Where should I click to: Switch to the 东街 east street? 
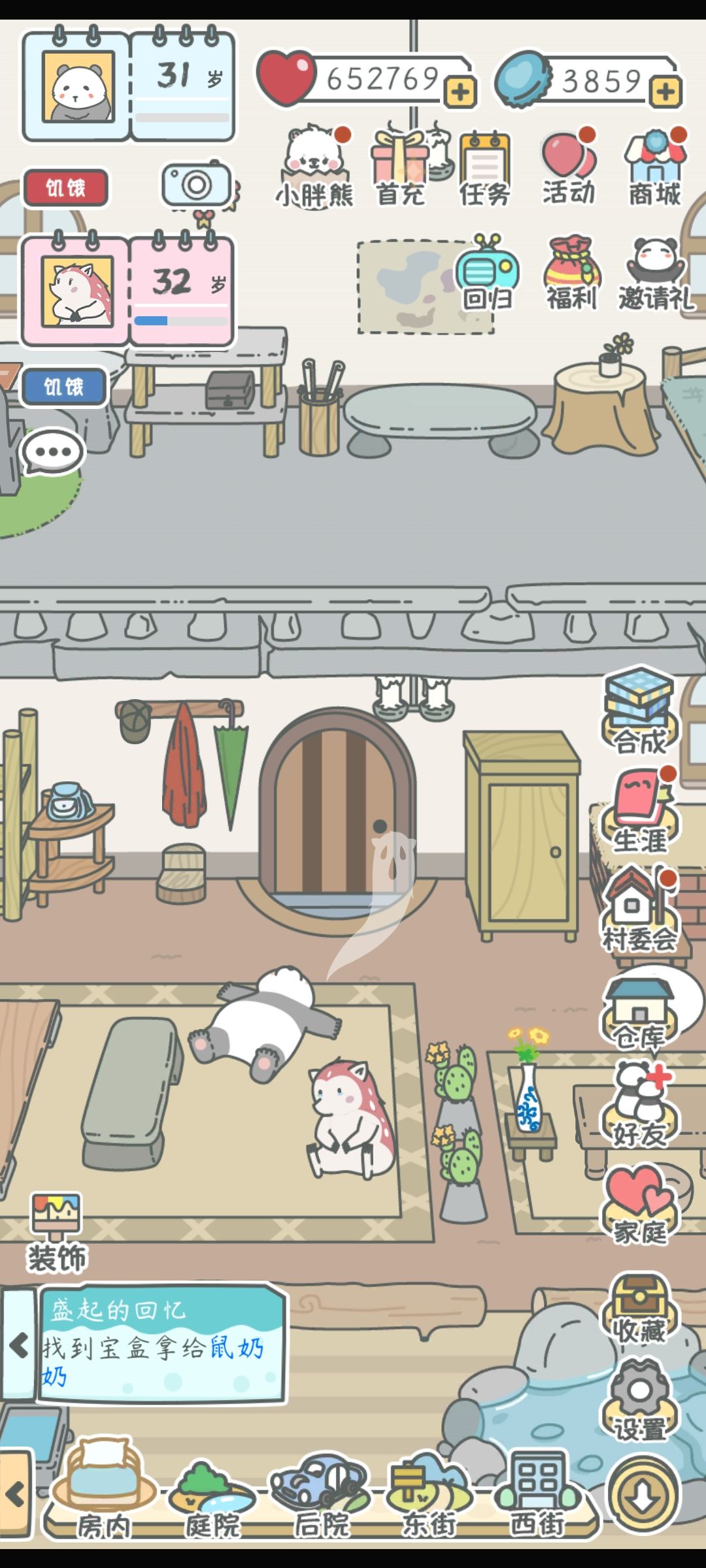pos(429,1496)
